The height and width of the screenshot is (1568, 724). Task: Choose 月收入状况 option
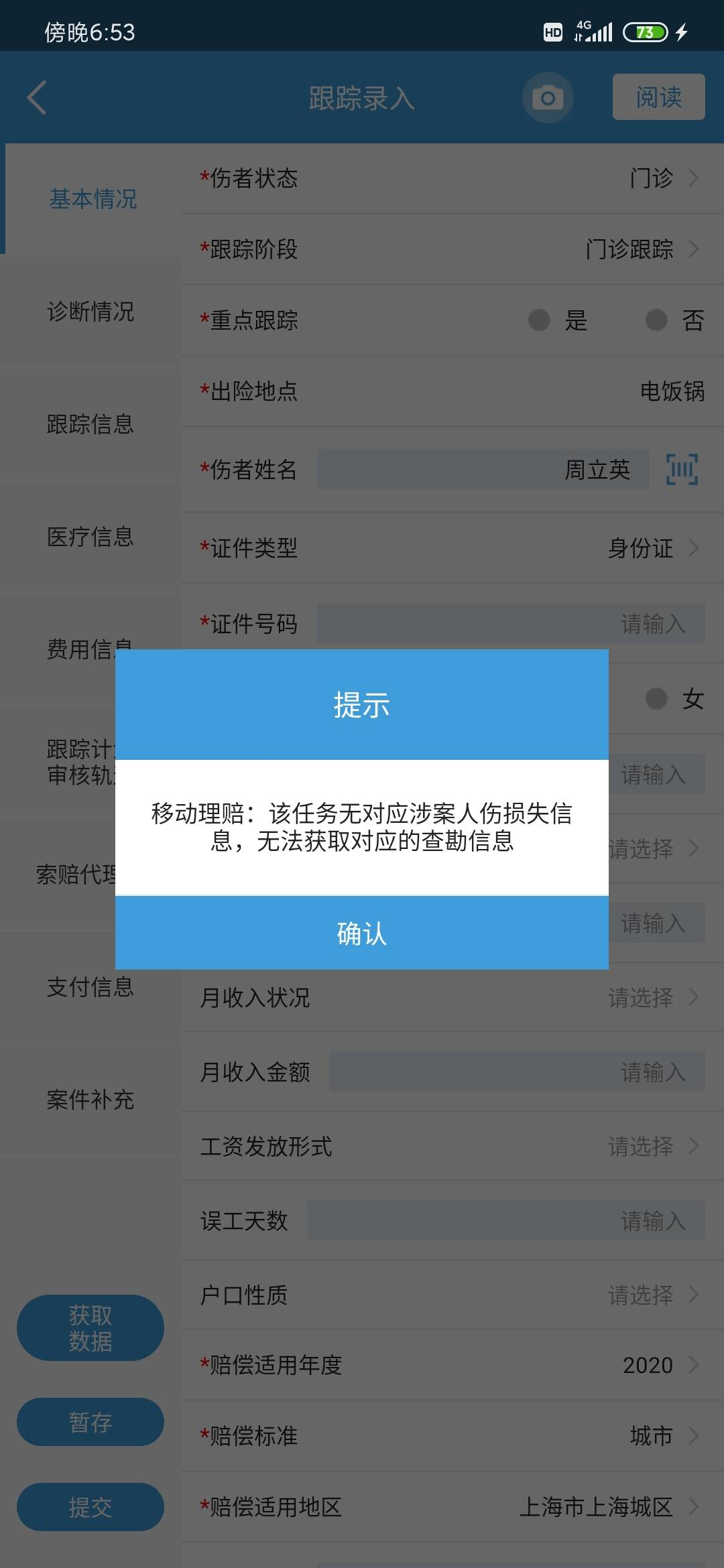[x=452, y=997]
